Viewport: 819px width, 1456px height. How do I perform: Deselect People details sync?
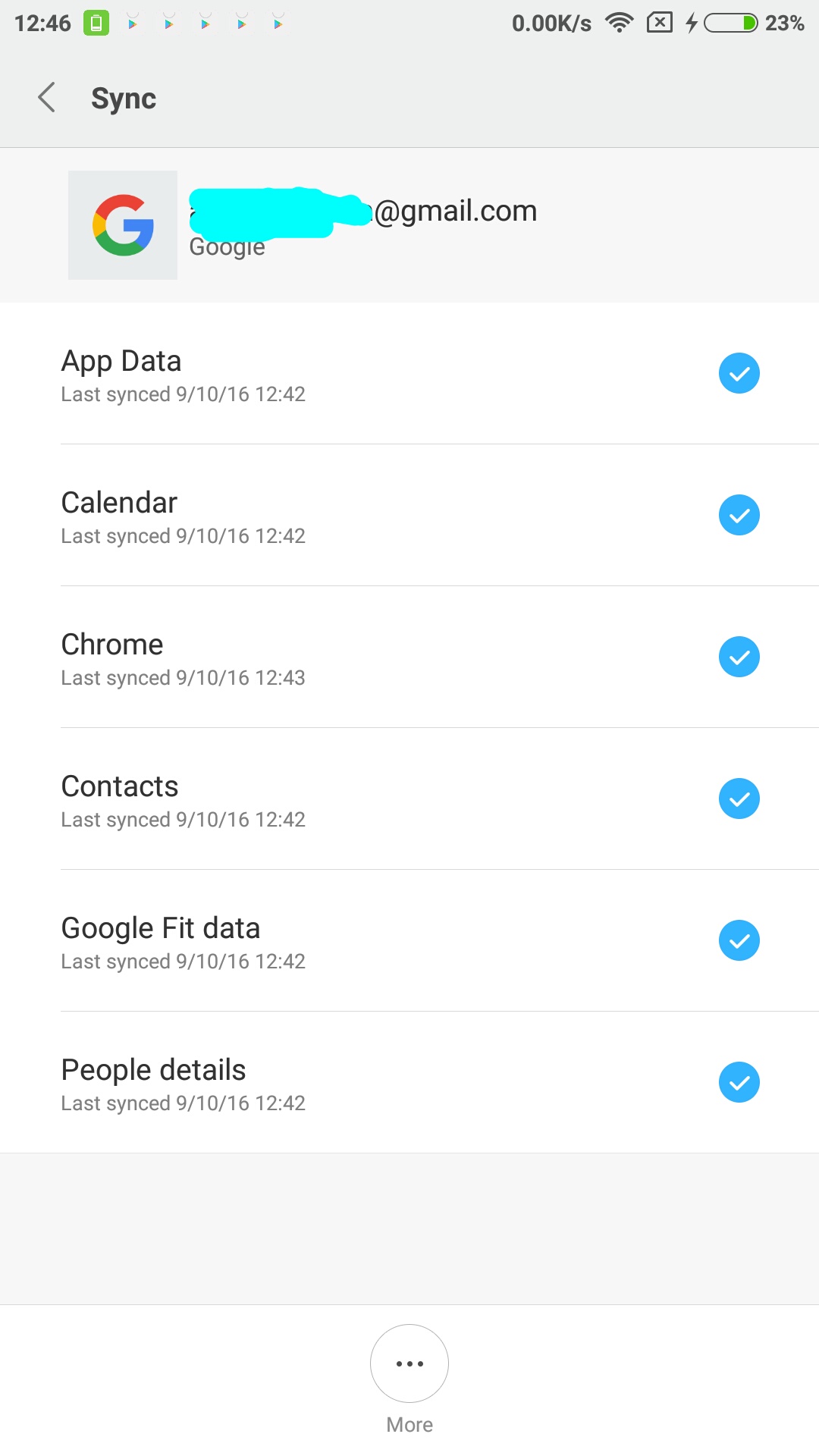point(739,1082)
